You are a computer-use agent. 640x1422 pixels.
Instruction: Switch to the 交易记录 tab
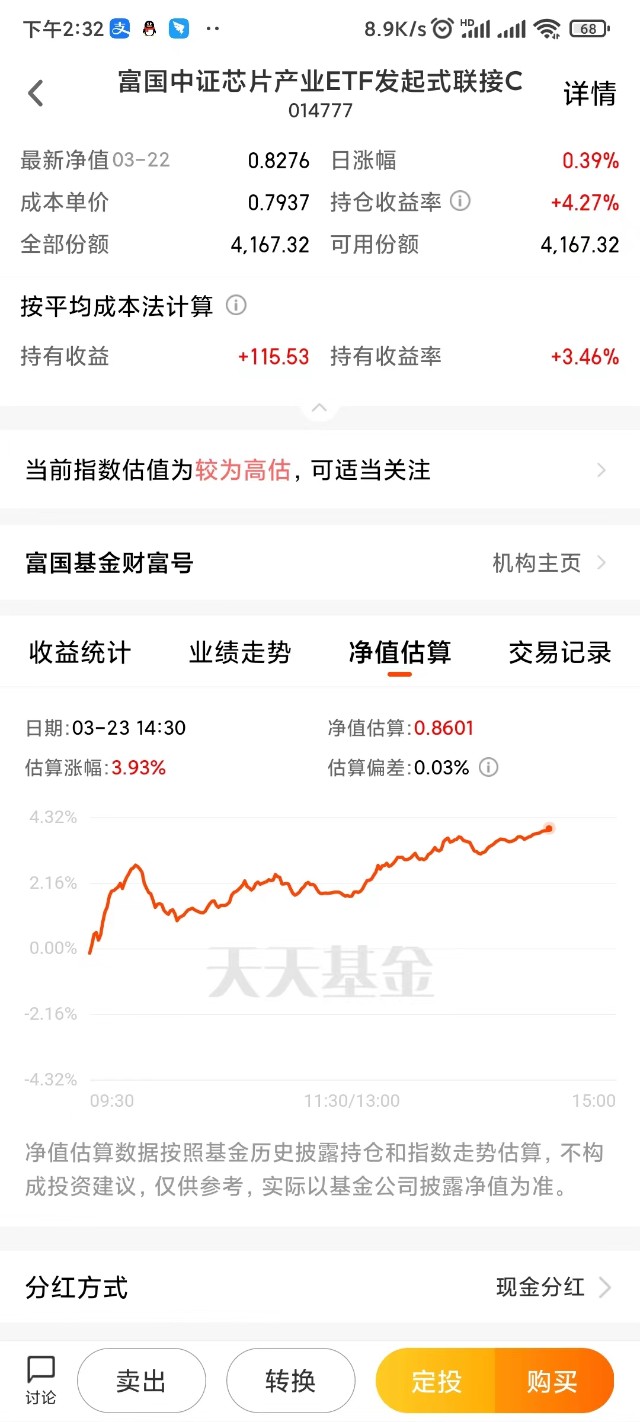pyautogui.click(x=559, y=653)
